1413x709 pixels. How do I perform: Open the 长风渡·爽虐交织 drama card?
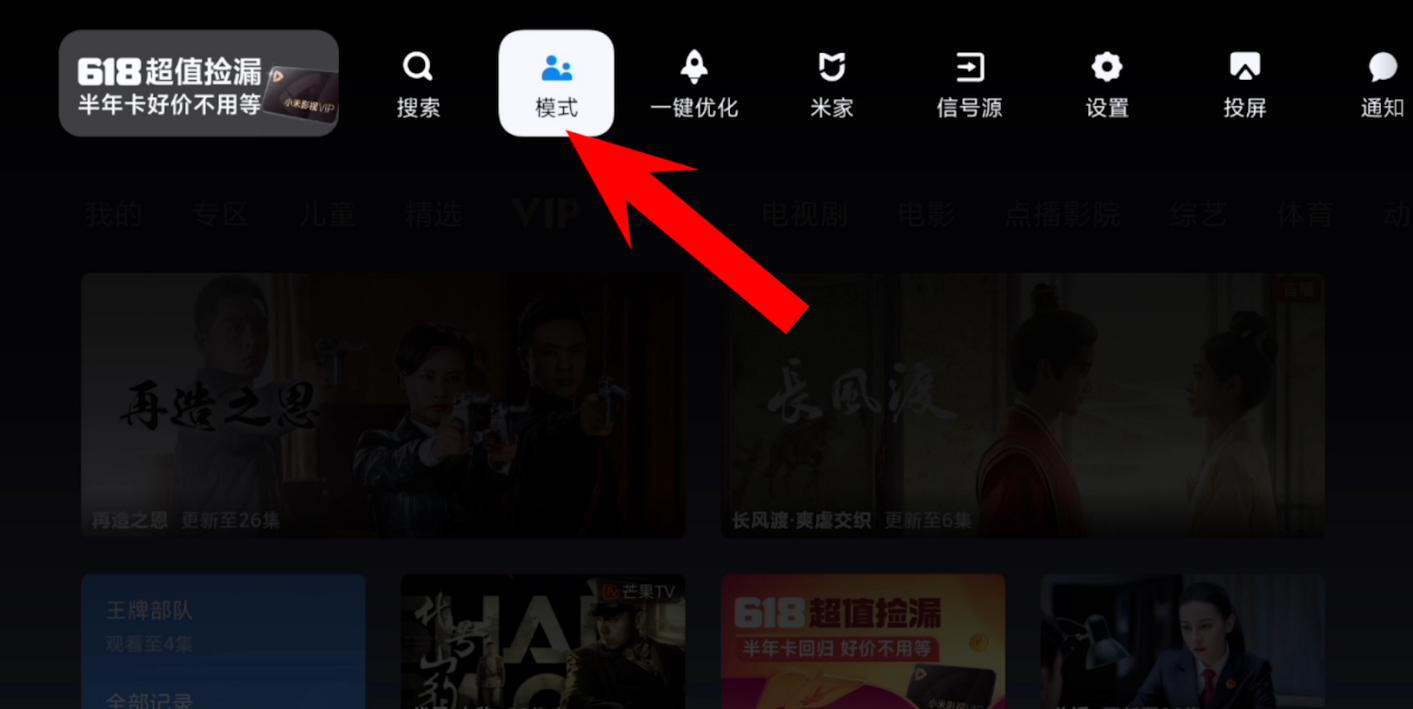coord(1024,405)
